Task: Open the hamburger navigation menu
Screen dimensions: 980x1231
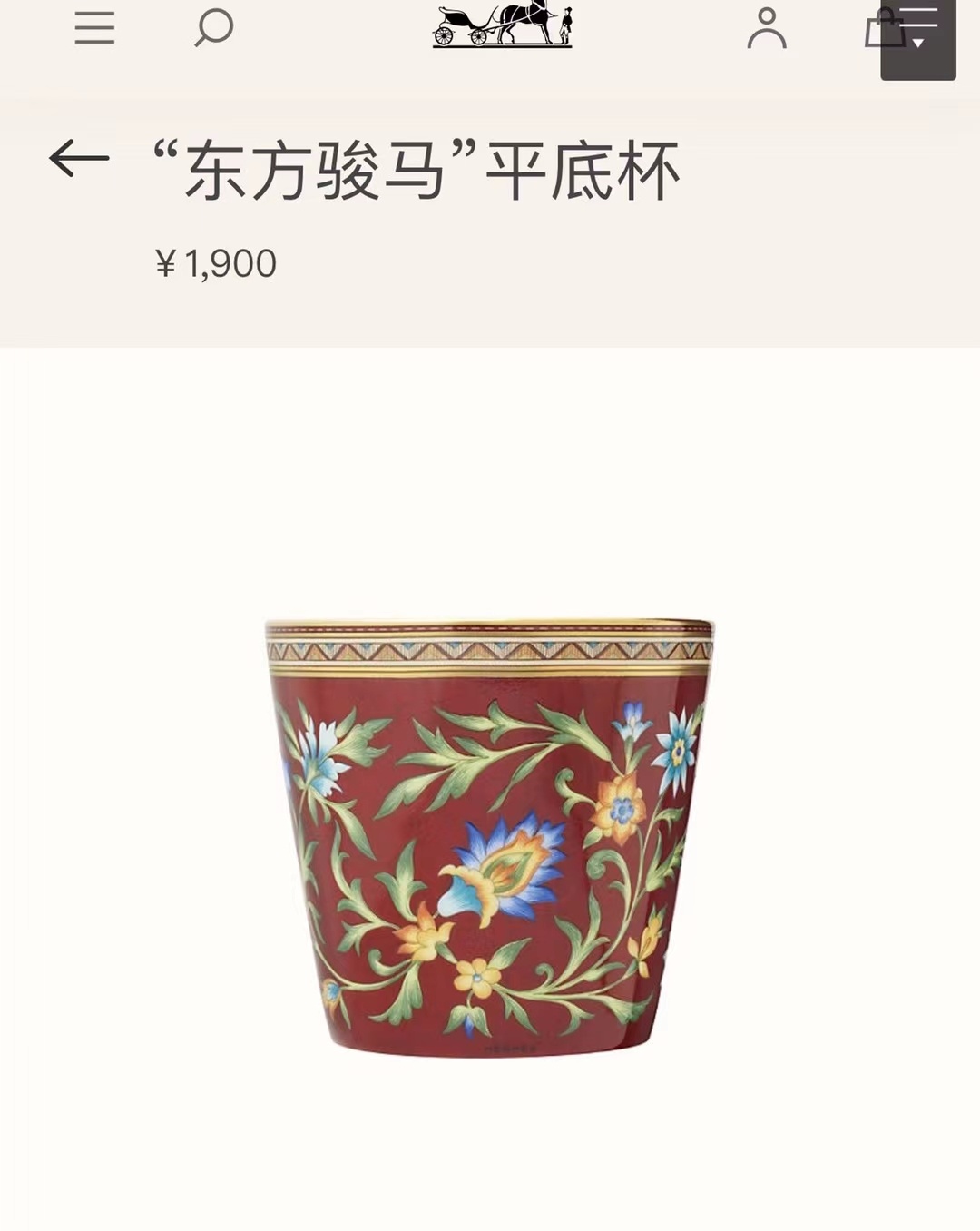Action: [x=94, y=27]
